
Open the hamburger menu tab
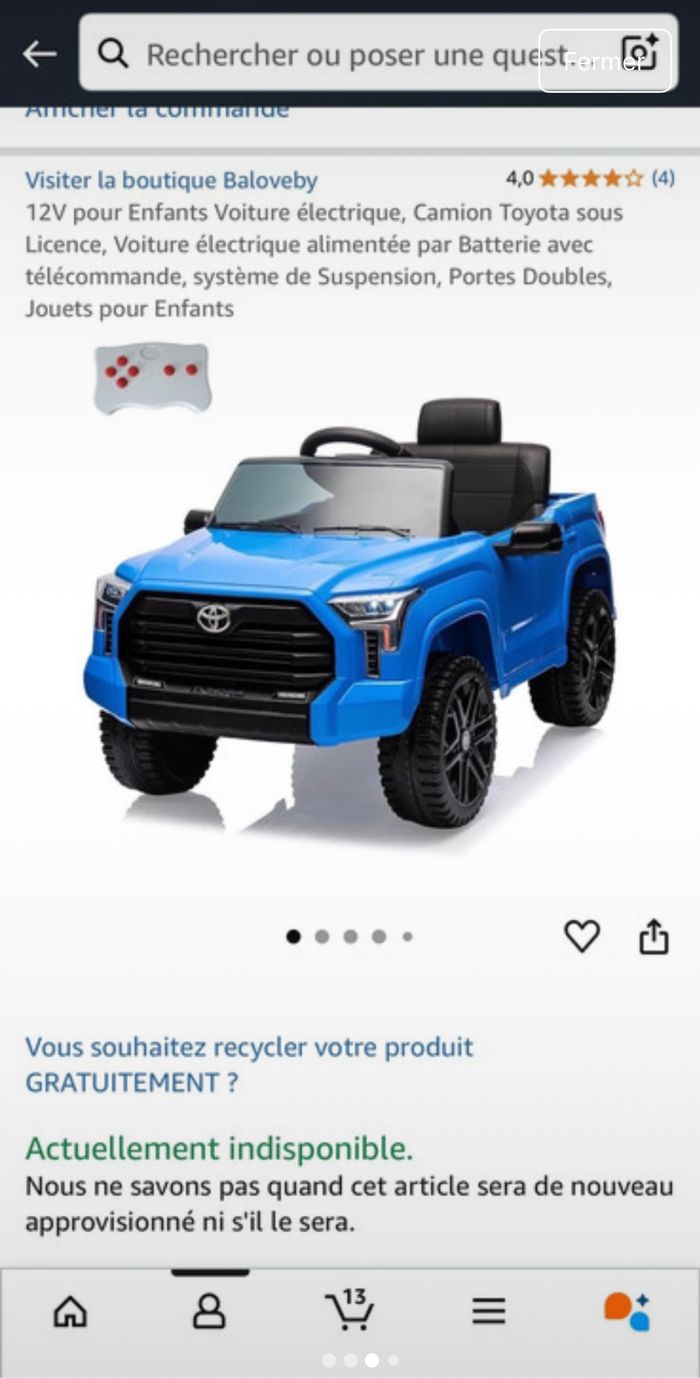(489, 1311)
